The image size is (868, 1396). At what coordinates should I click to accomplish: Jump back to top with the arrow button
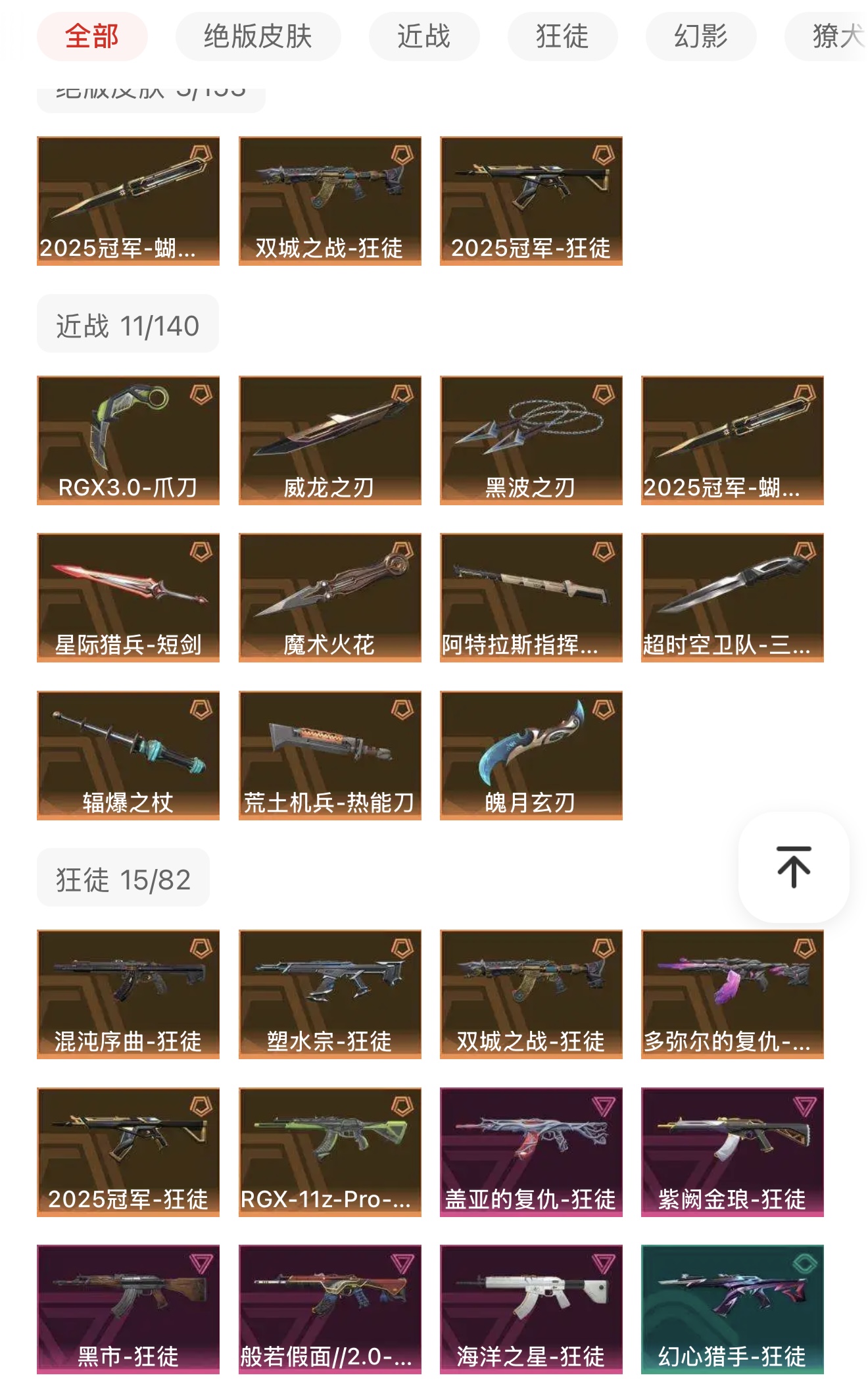click(x=794, y=867)
